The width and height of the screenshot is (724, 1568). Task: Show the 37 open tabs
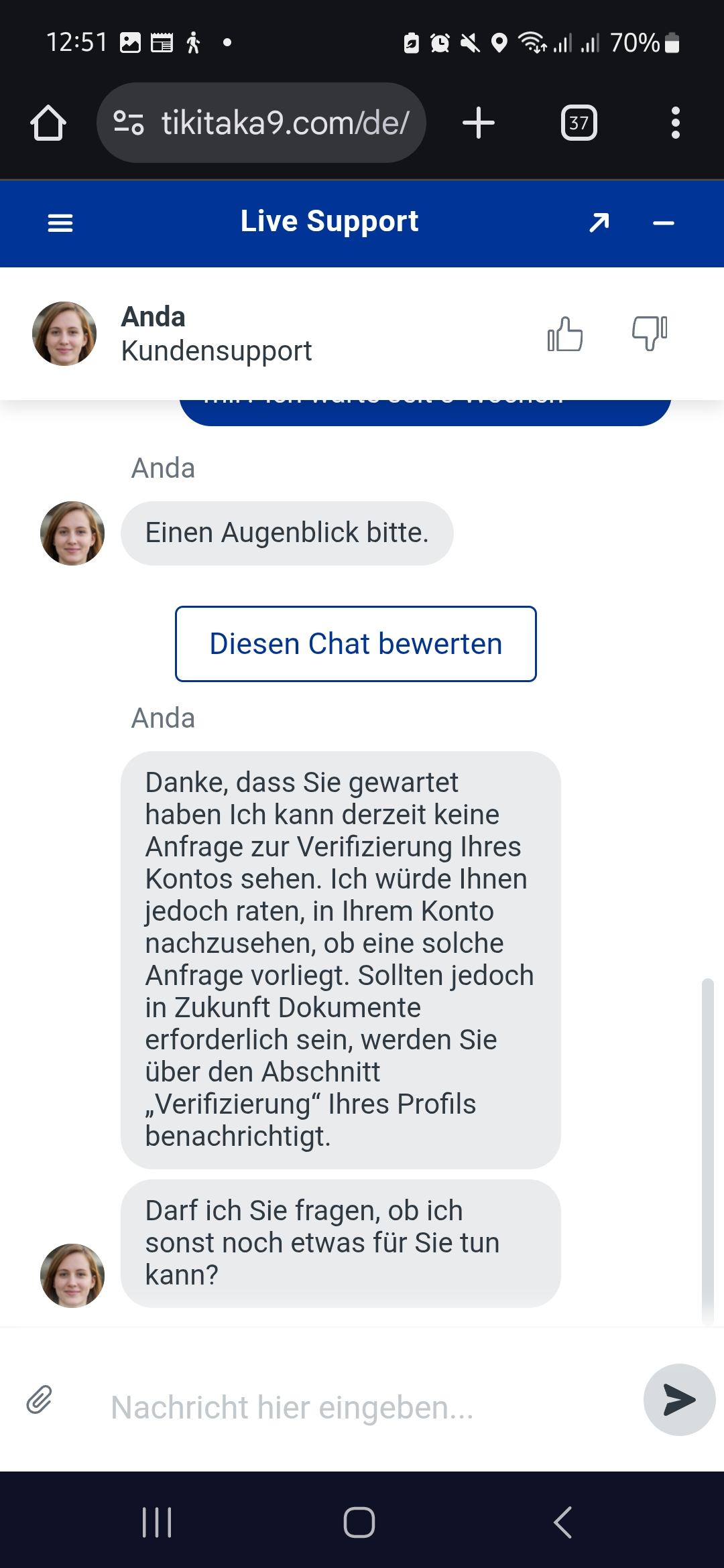(579, 123)
